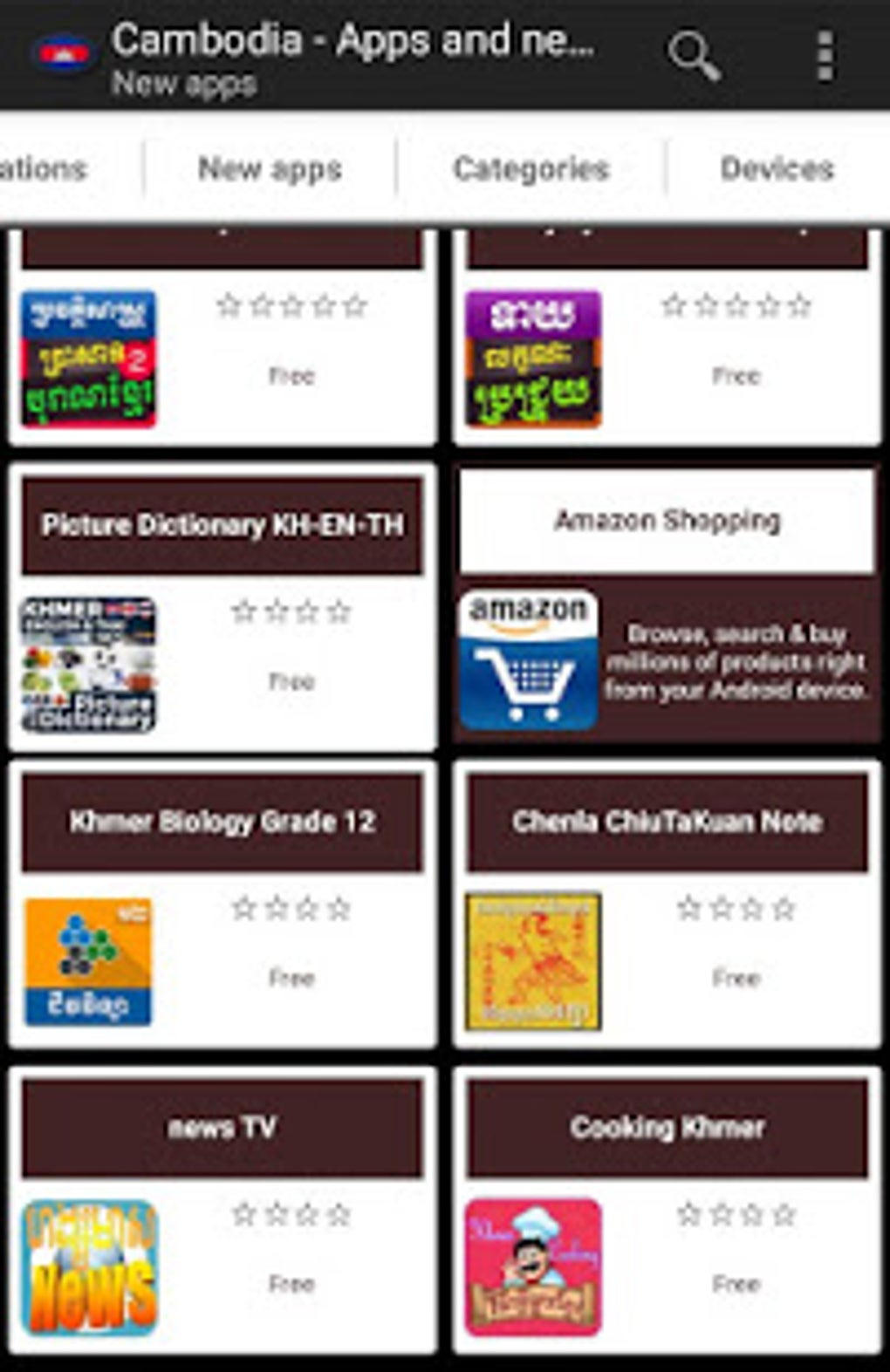Screen dimensions: 890x1372
Task: Switch to the Categories tab
Action: click(x=531, y=168)
